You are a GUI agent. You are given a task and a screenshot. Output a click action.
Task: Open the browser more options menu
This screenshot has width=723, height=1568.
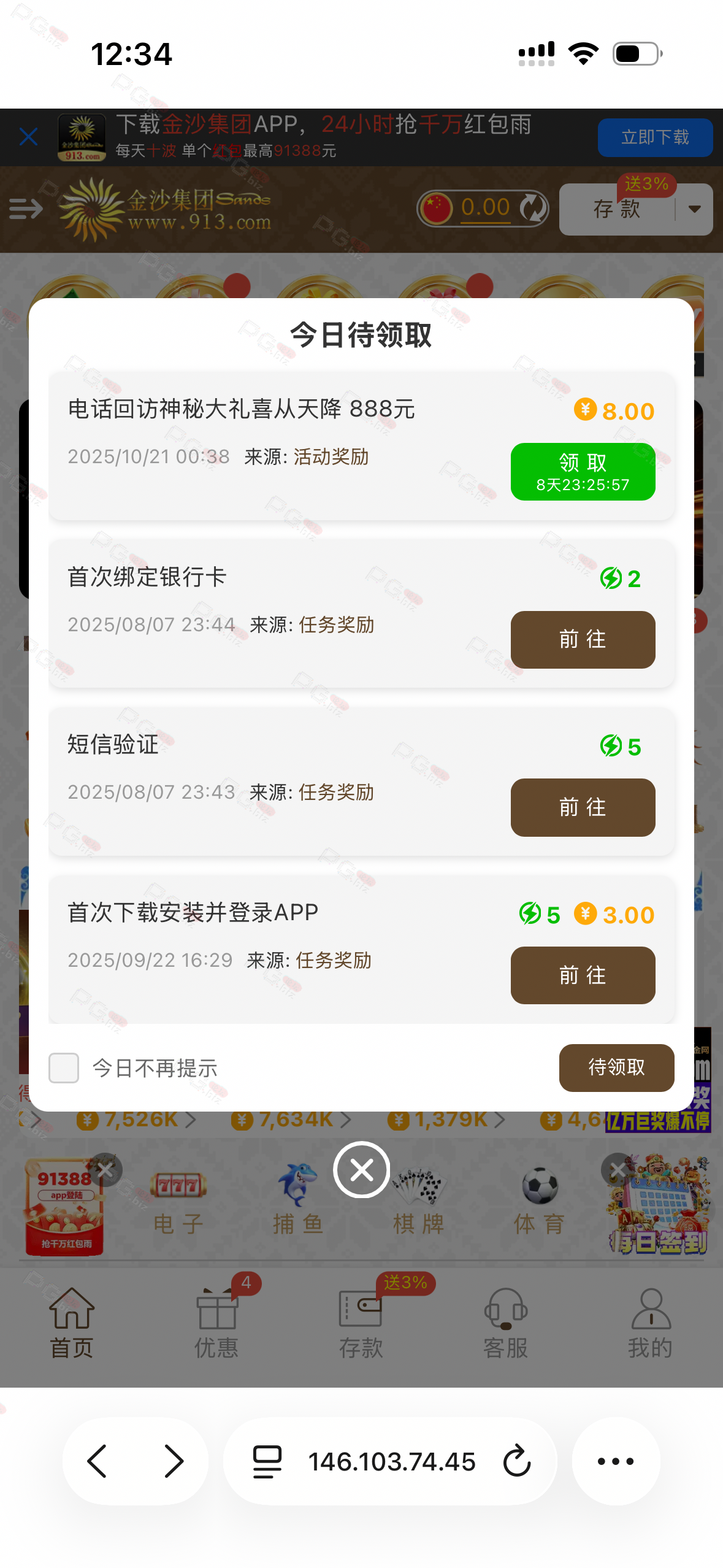tap(616, 1461)
